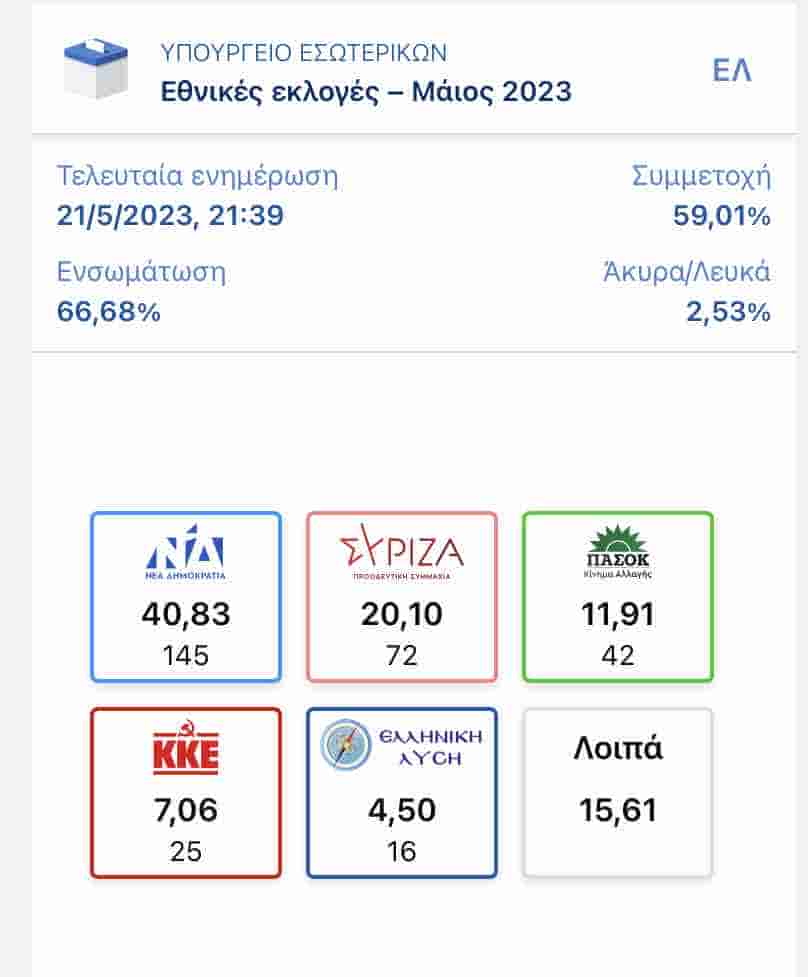This screenshot has height=977, width=808.
Task: Tap the Ελληνική Λύση party card
Action: click(402, 792)
